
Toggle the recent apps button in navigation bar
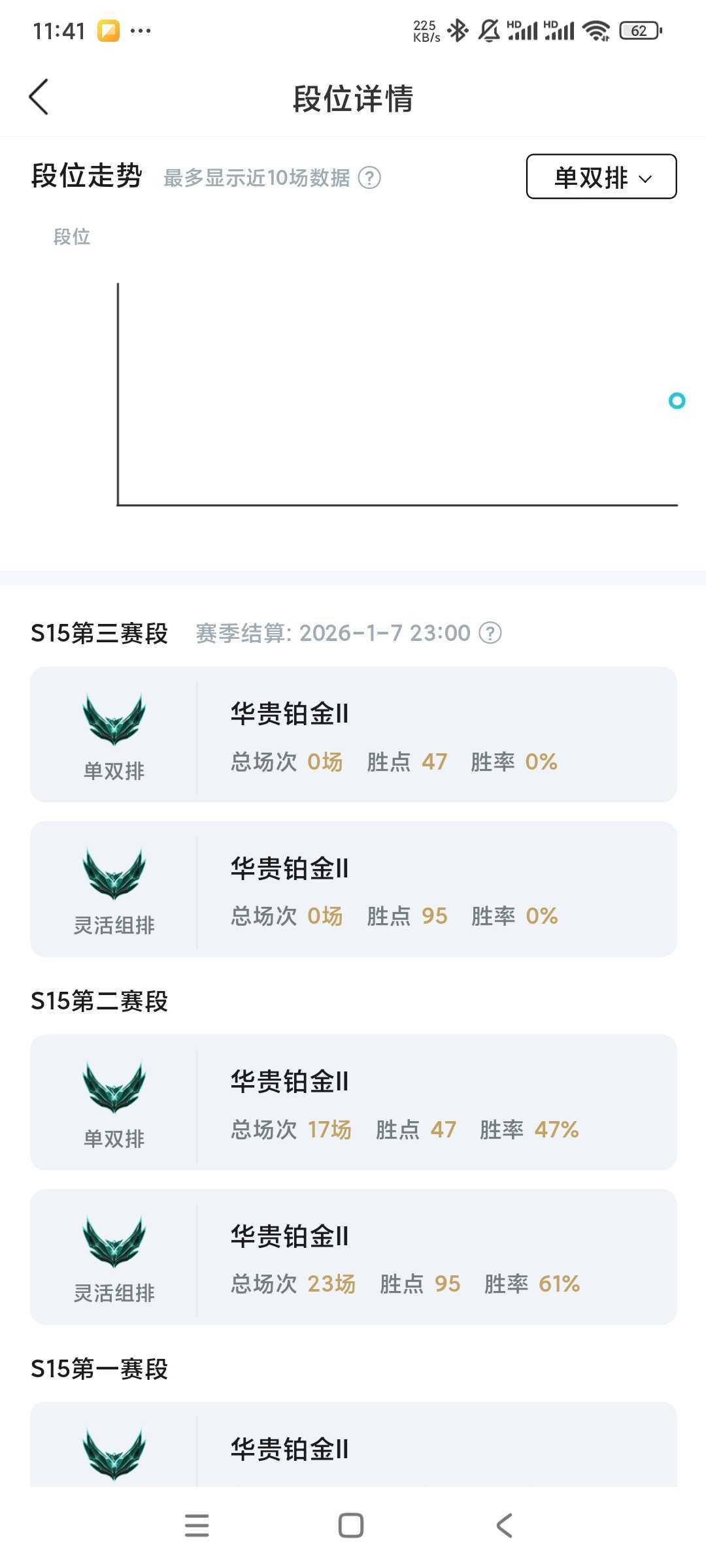pos(197,1526)
